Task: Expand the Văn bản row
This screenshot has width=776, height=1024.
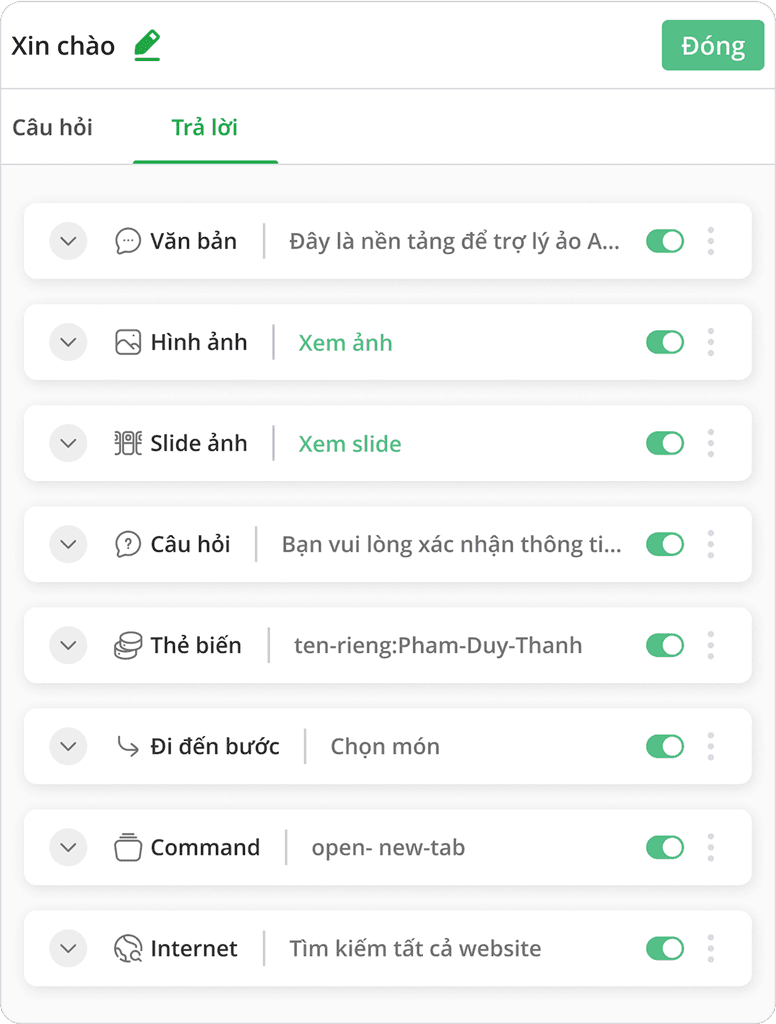Action: pos(68,241)
